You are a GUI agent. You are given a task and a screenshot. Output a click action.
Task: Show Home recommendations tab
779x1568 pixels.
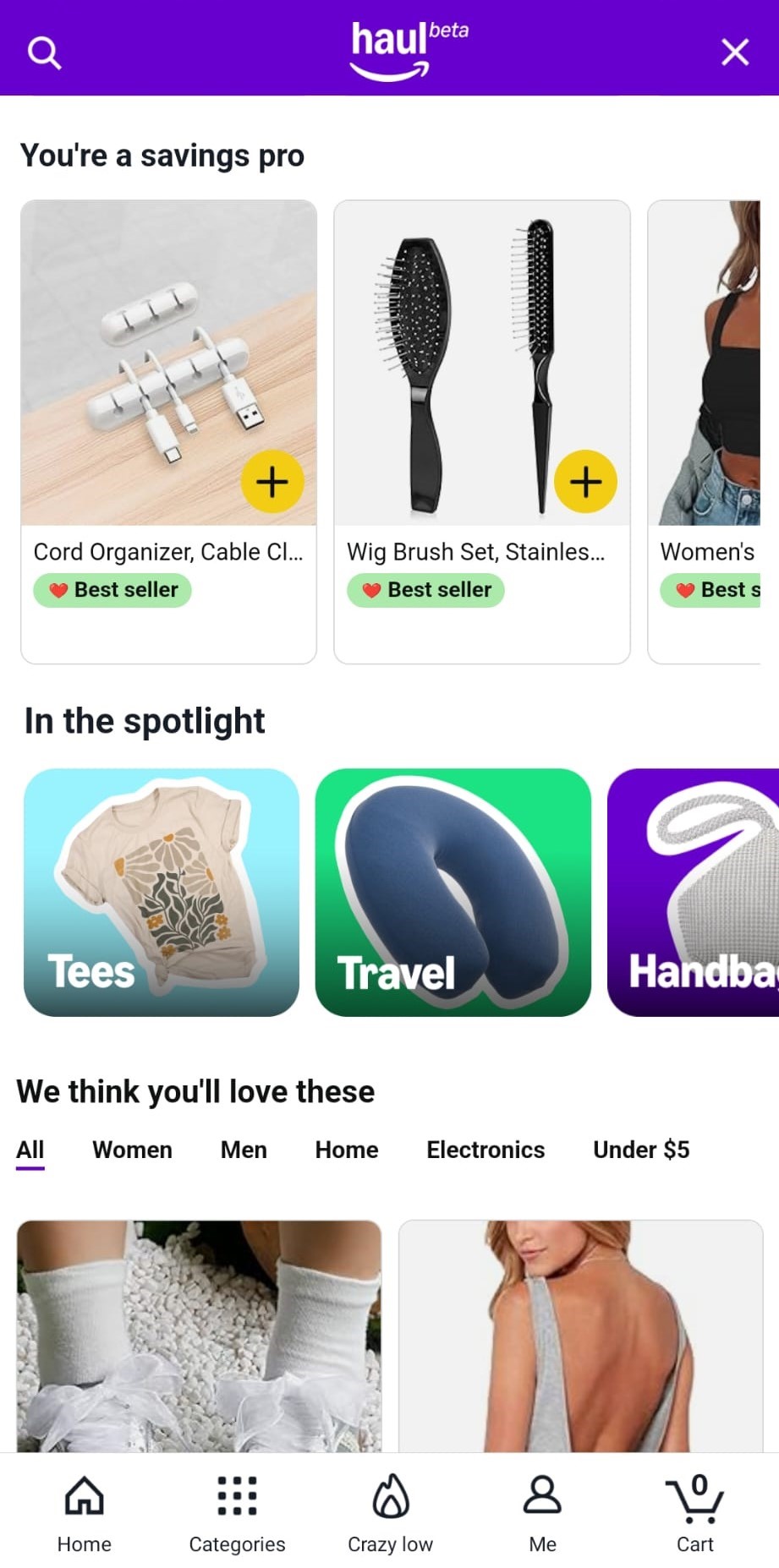(x=347, y=1150)
